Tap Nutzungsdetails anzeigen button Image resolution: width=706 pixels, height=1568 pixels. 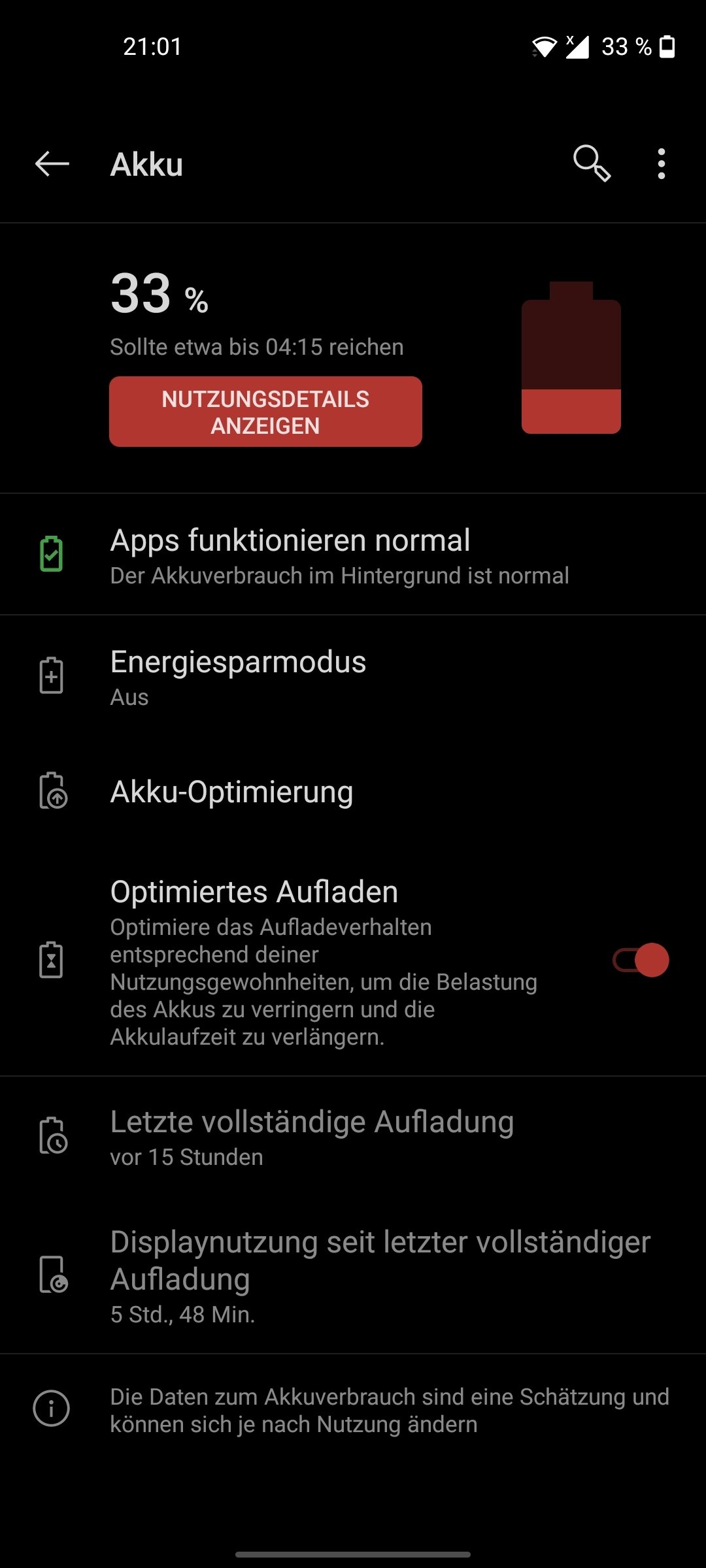pyautogui.click(x=265, y=412)
